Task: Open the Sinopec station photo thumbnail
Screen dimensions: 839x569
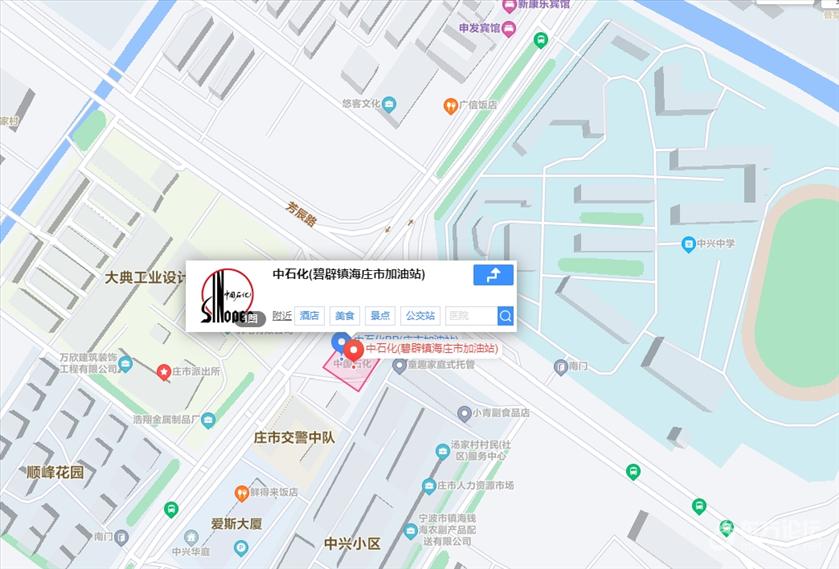Action: [228, 294]
